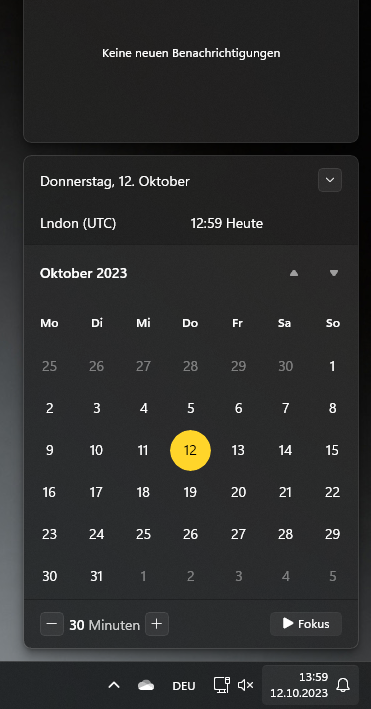Select 23 in the calendar
Viewport: 371px width, 709px height.
tap(49, 534)
